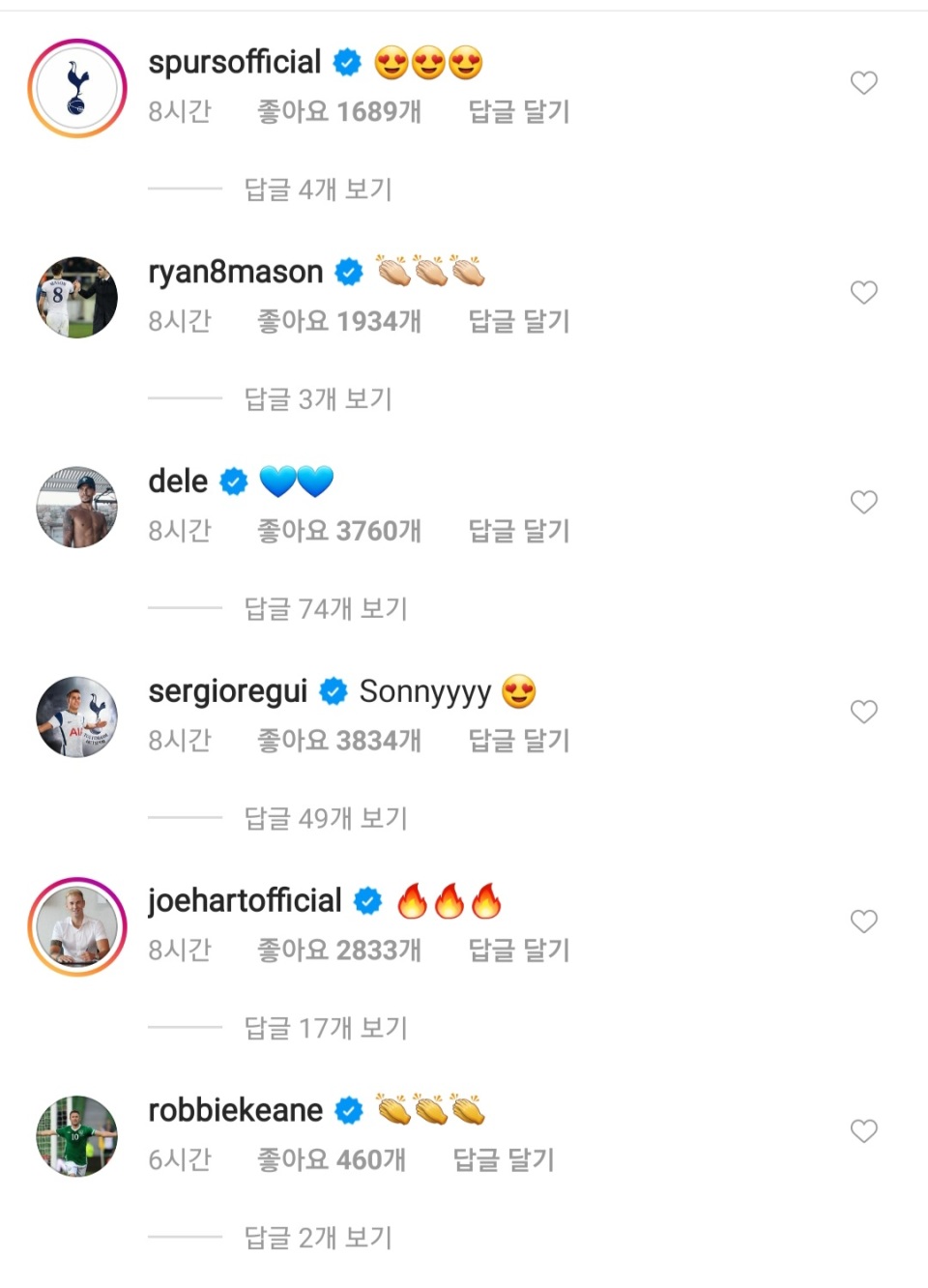Expand 17 replies under joehartofficial's comment

point(325,1028)
